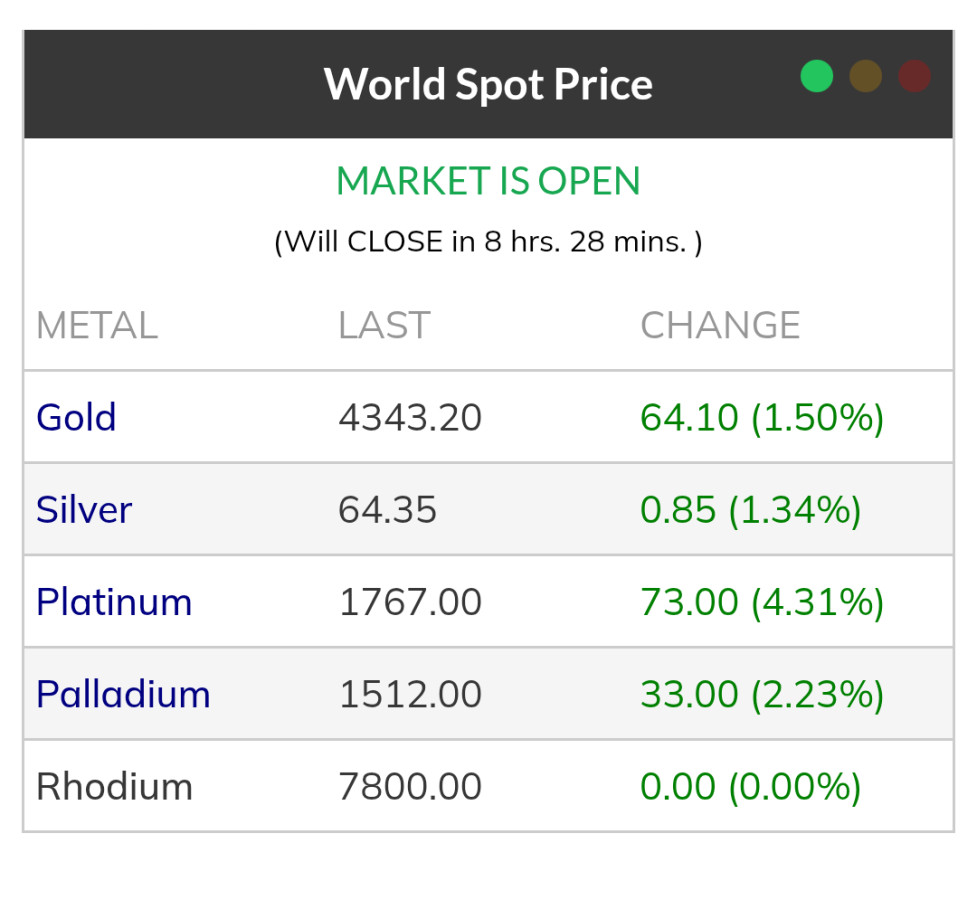This screenshot has width=977, height=900.
Task: Open the Silver spot price link
Action: click(x=84, y=510)
